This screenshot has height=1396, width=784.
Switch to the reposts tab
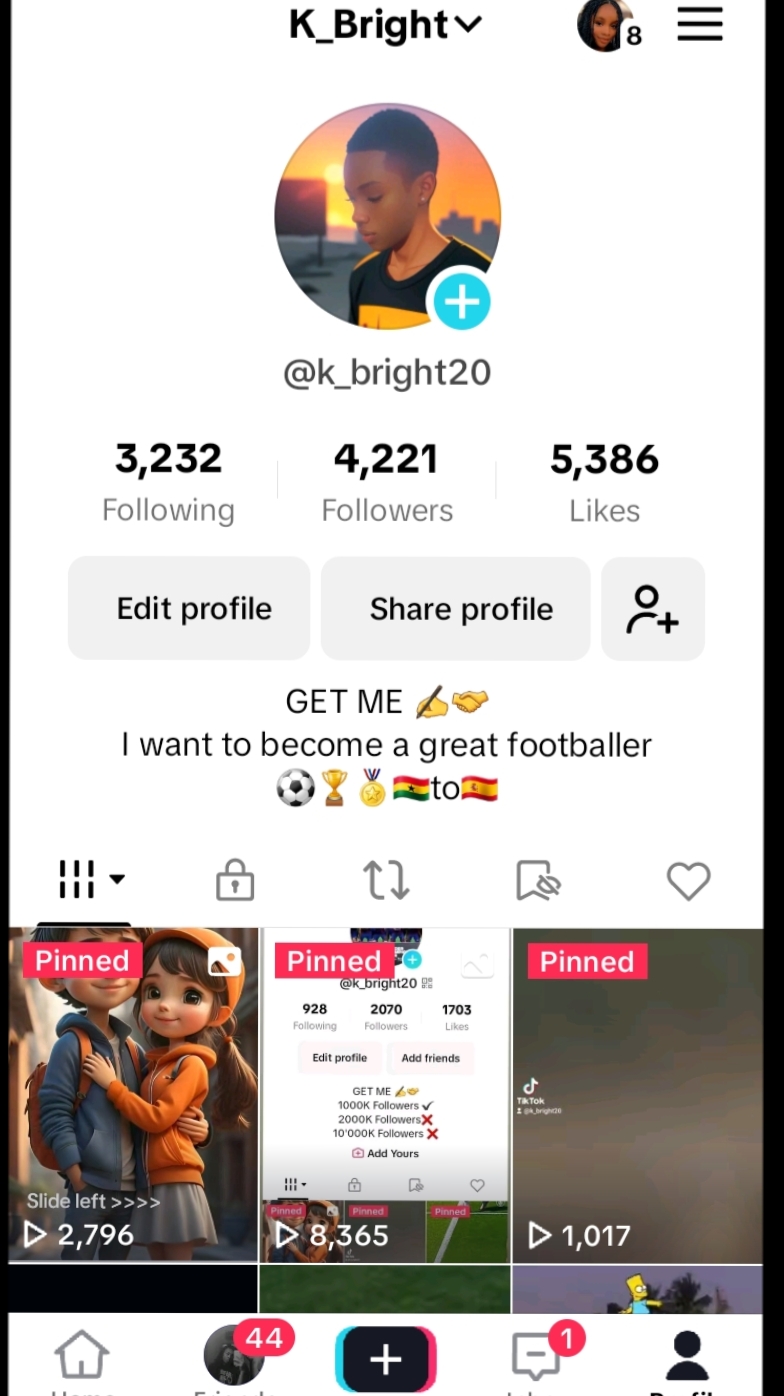pos(385,880)
